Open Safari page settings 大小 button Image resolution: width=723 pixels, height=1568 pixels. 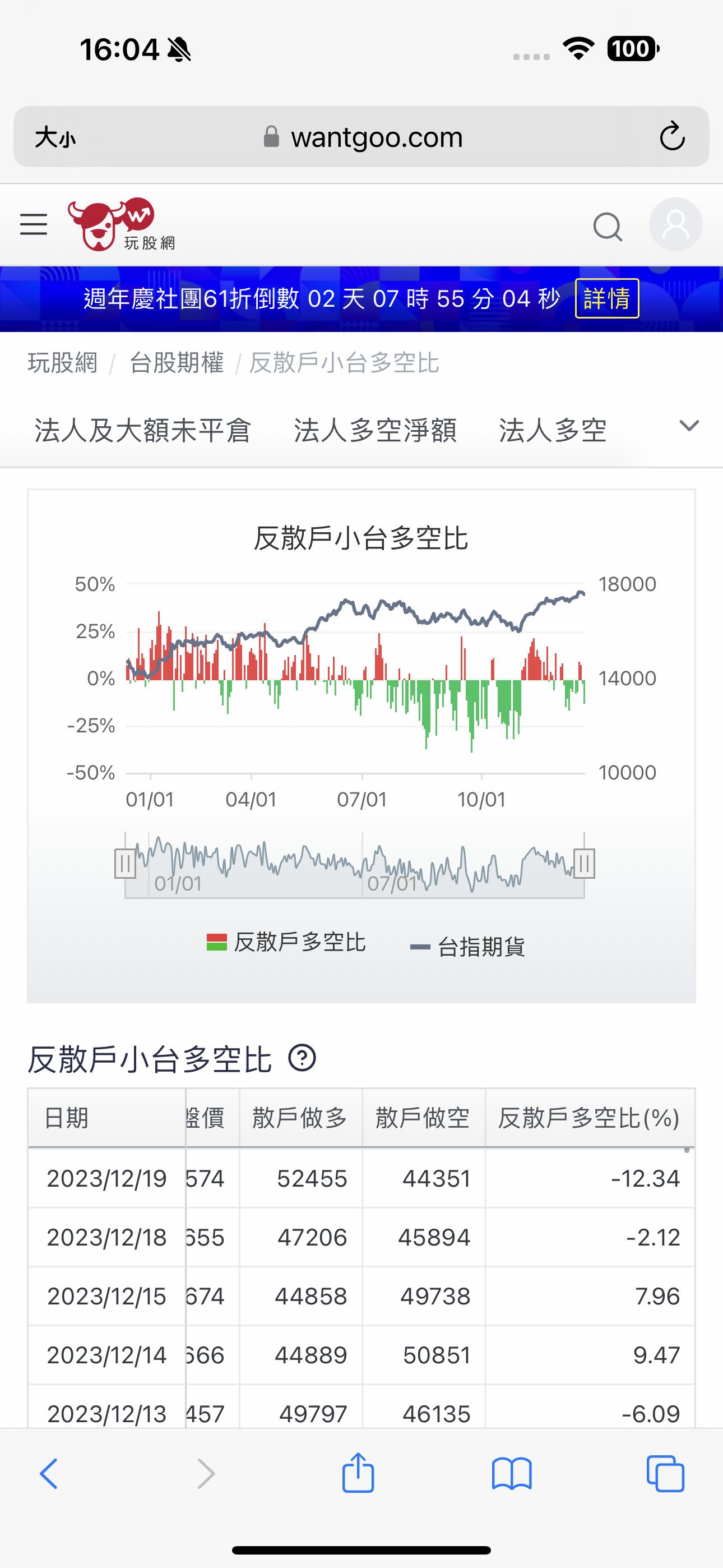[x=55, y=137]
